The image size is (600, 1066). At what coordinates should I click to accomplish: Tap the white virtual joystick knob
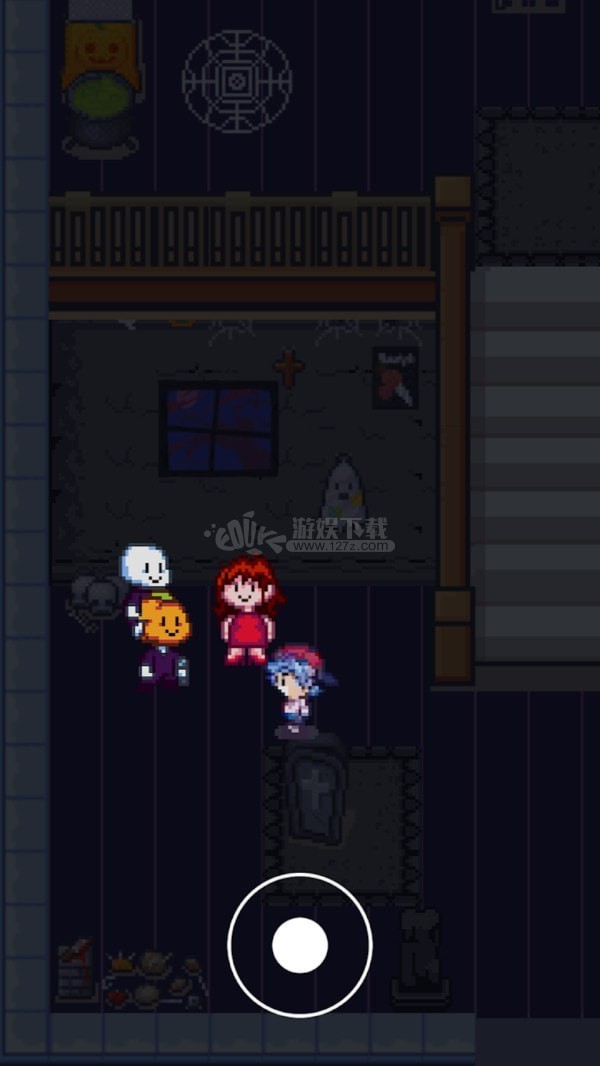pos(300,945)
